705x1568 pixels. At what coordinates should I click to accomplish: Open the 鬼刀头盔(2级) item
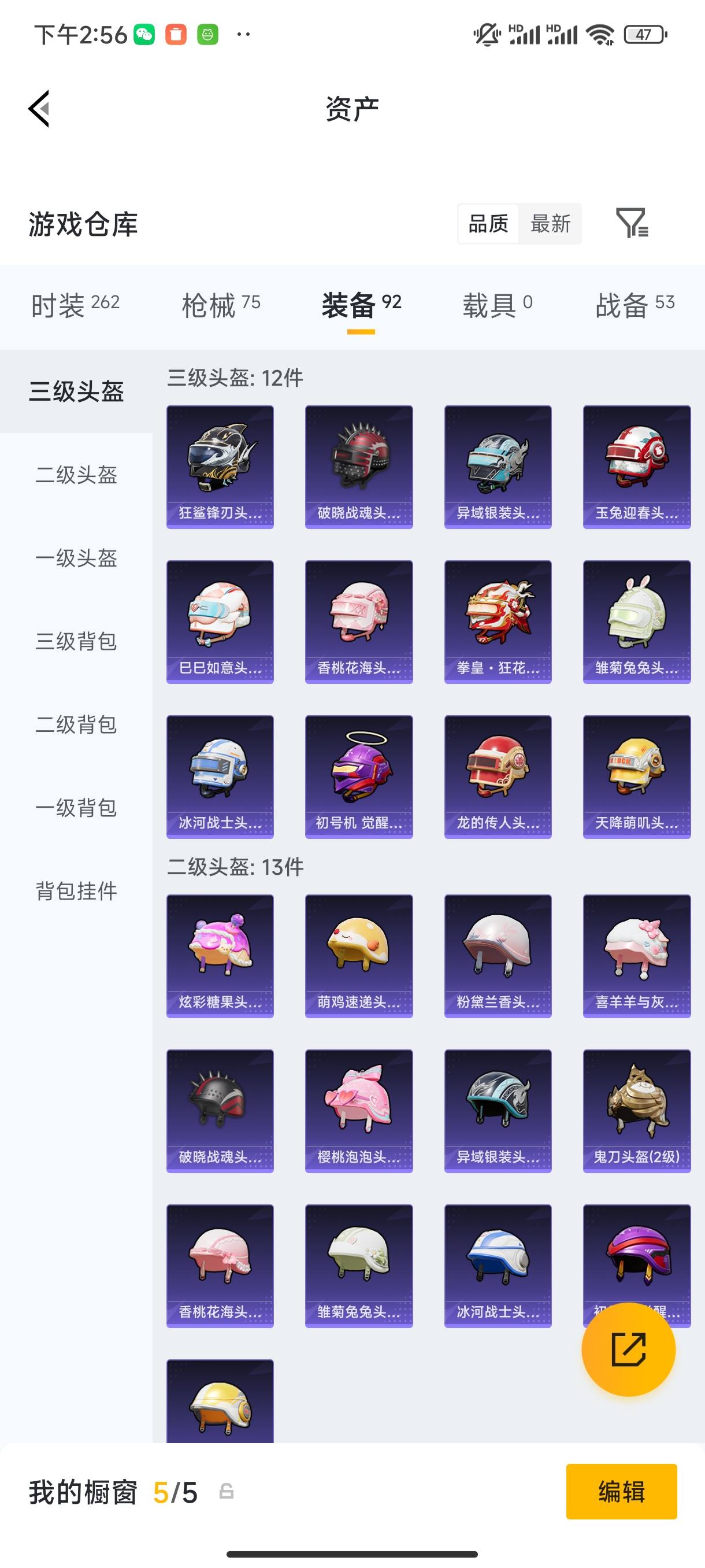click(x=636, y=1110)
